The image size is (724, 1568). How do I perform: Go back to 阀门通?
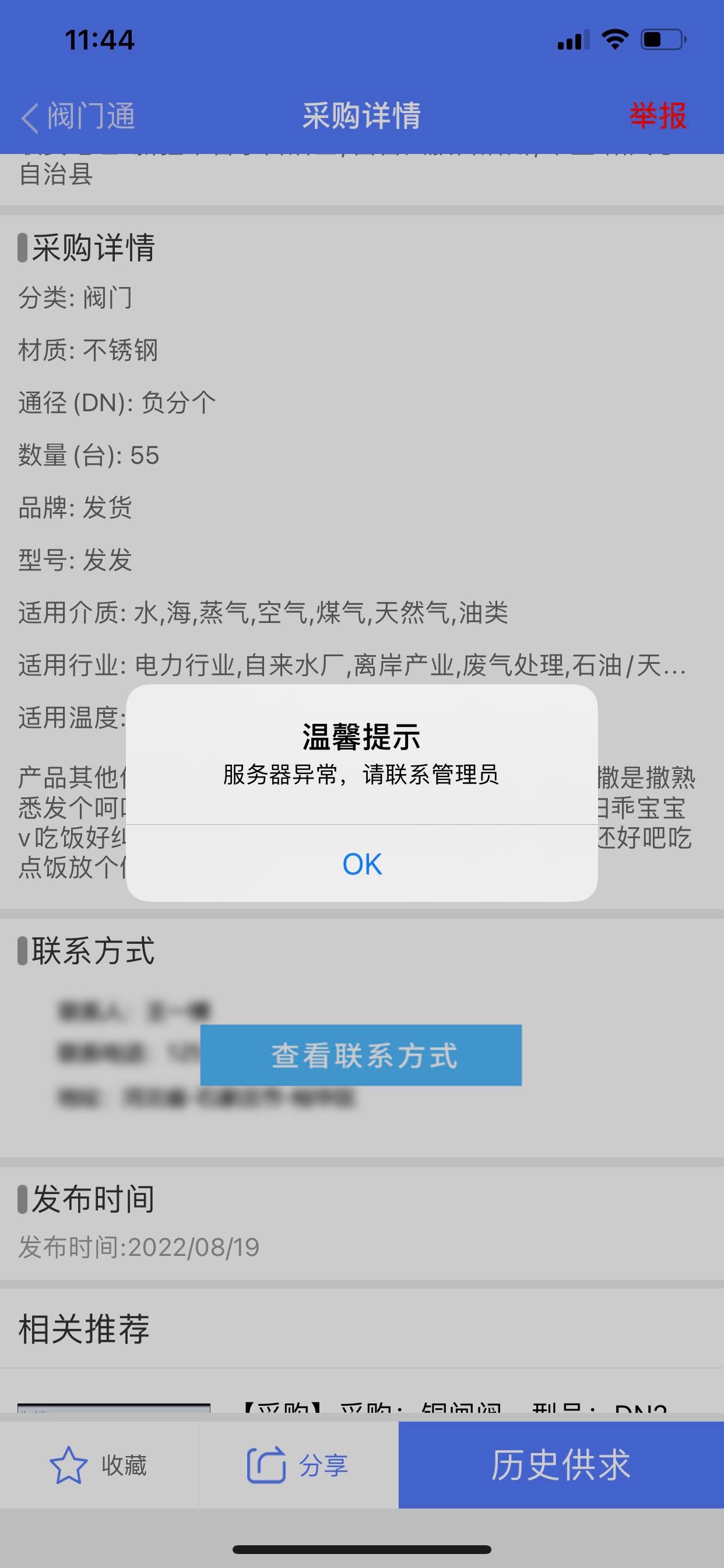click(x=78, y=116)
